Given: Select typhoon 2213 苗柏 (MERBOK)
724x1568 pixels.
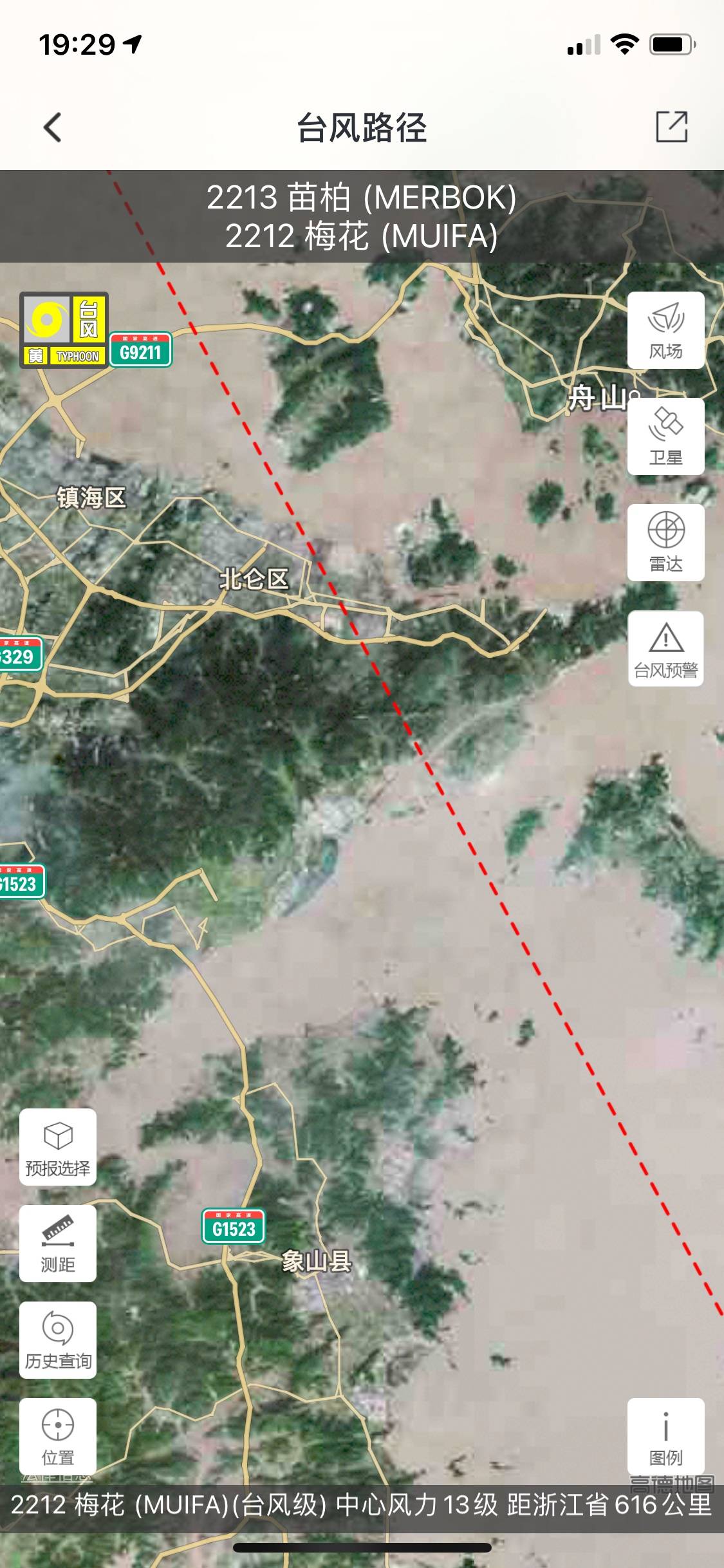Looking at the screenshot, I should click(x=361, y=198).
